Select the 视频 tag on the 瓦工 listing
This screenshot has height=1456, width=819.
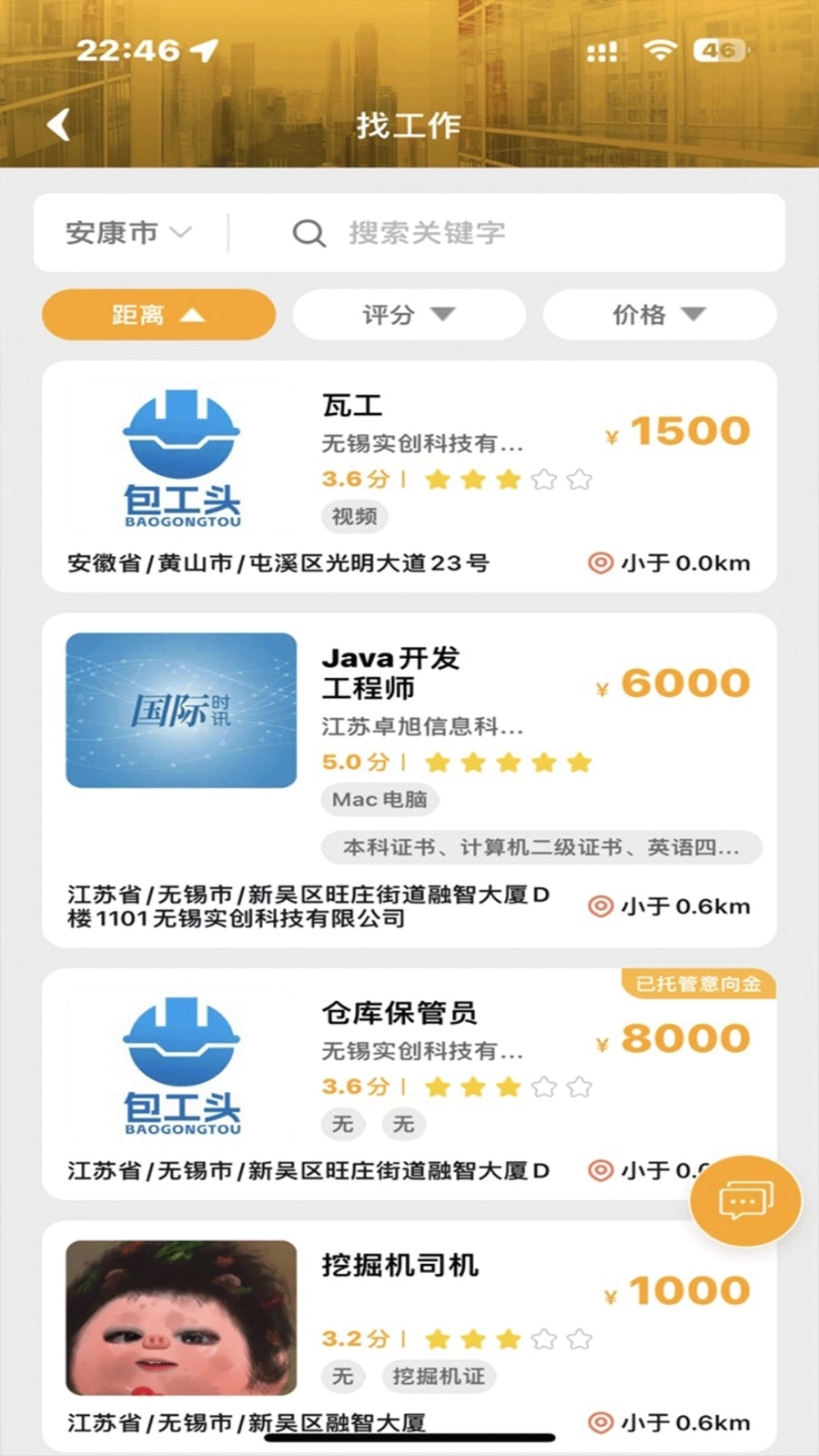pyautogui.click(x=353, y=517)
